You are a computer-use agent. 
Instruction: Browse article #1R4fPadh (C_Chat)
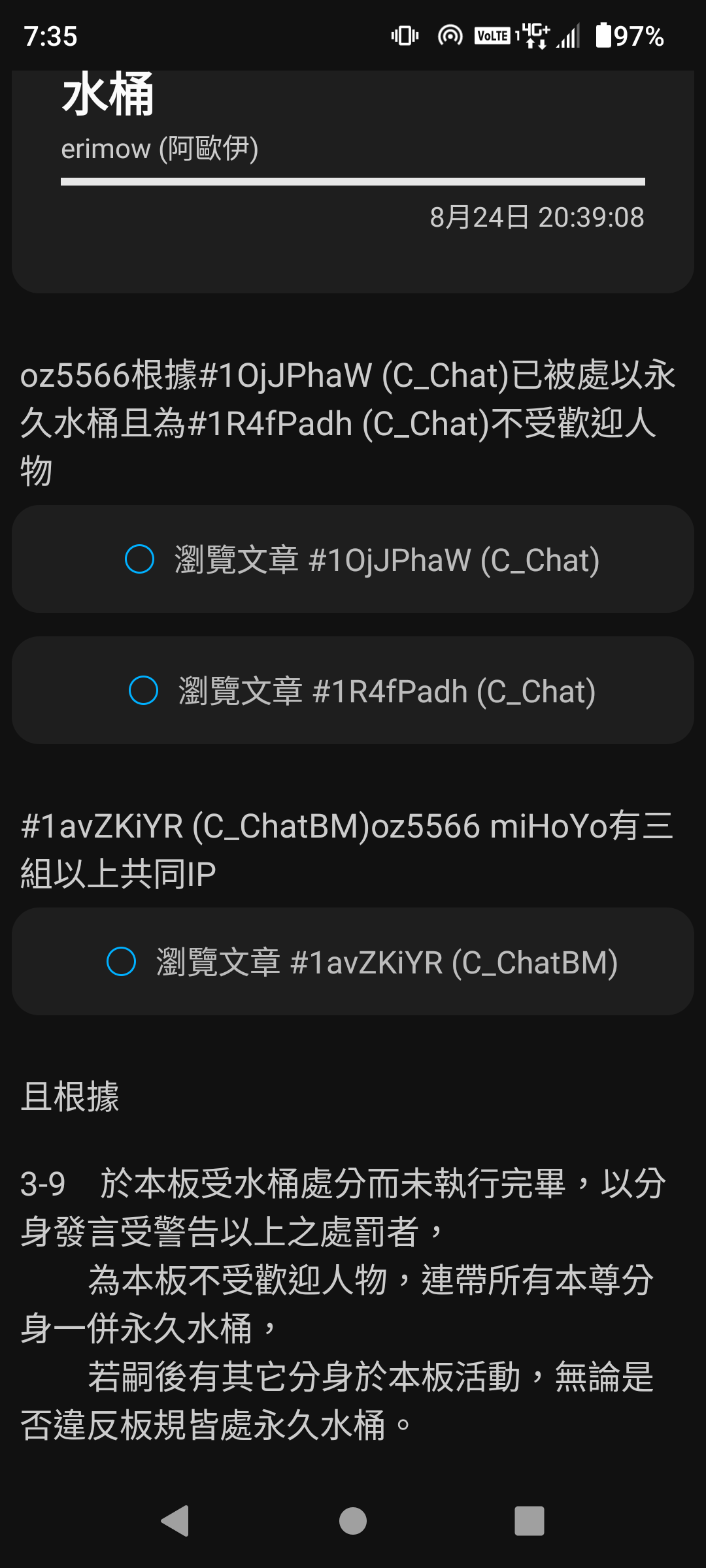(x=353, y=691)
